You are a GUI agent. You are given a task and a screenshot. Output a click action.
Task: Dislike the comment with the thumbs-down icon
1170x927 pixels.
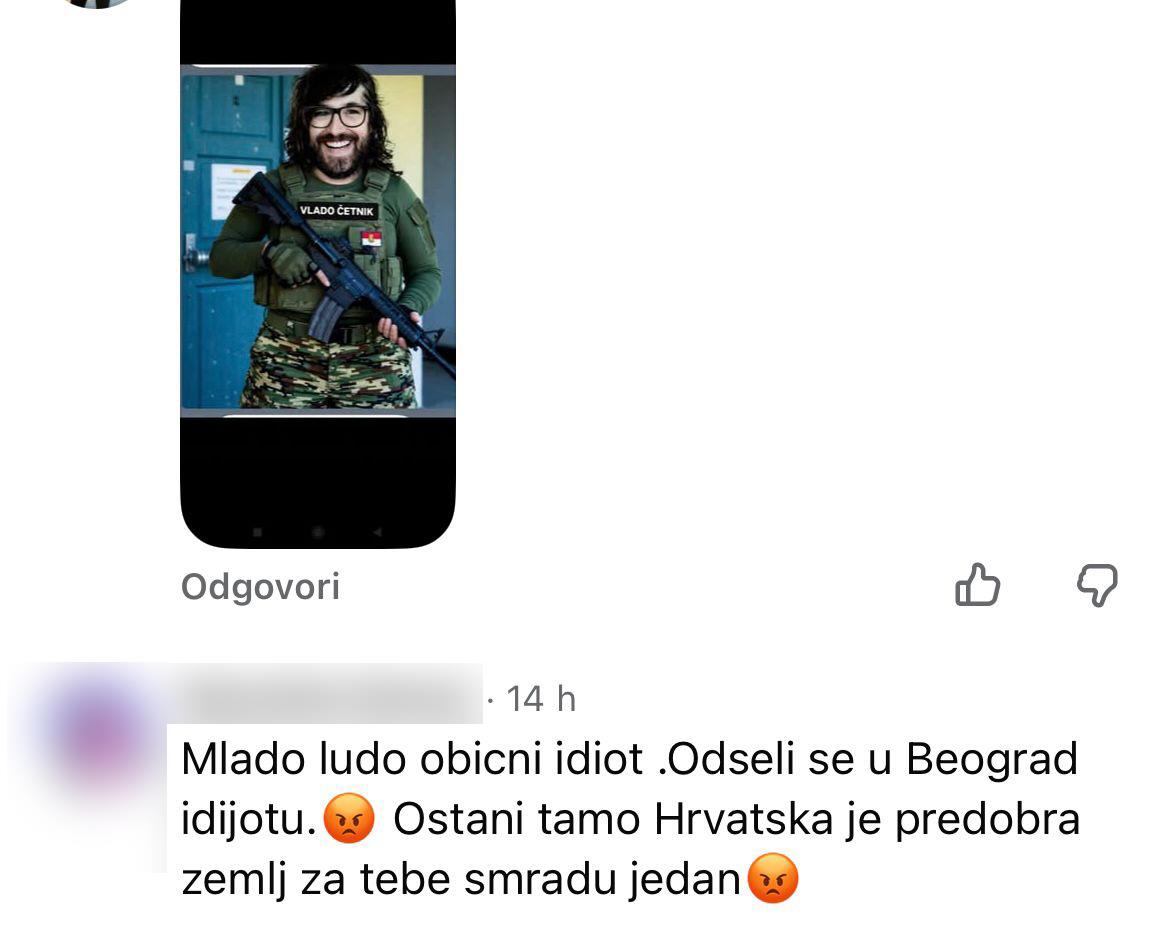pyautogui.click(x=1097, y=585)
